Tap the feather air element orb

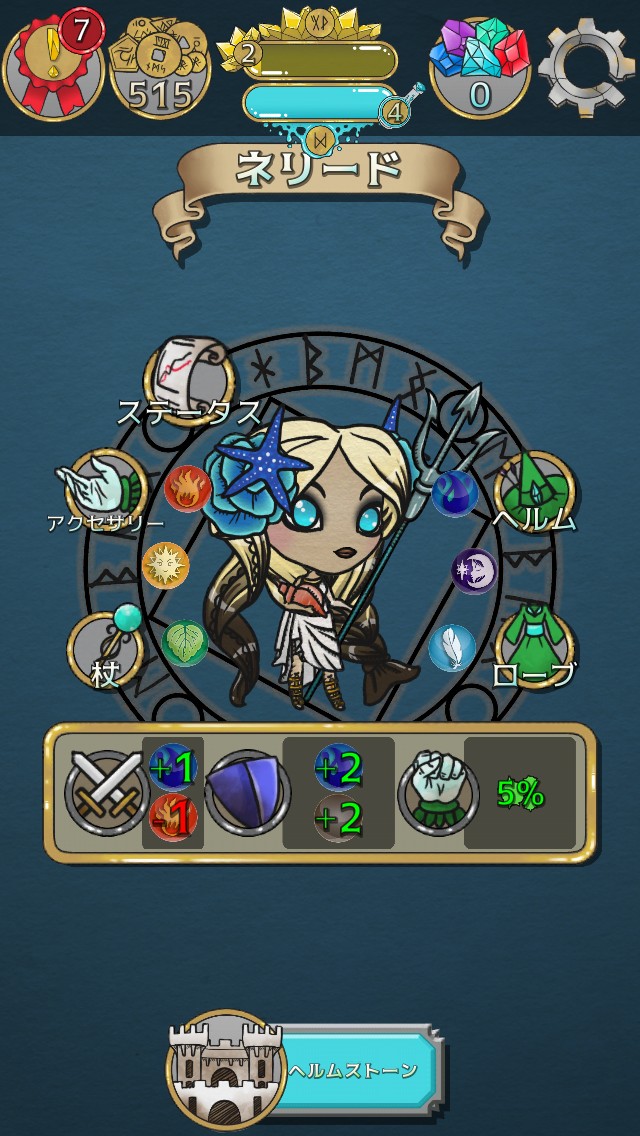pos(452,648)
